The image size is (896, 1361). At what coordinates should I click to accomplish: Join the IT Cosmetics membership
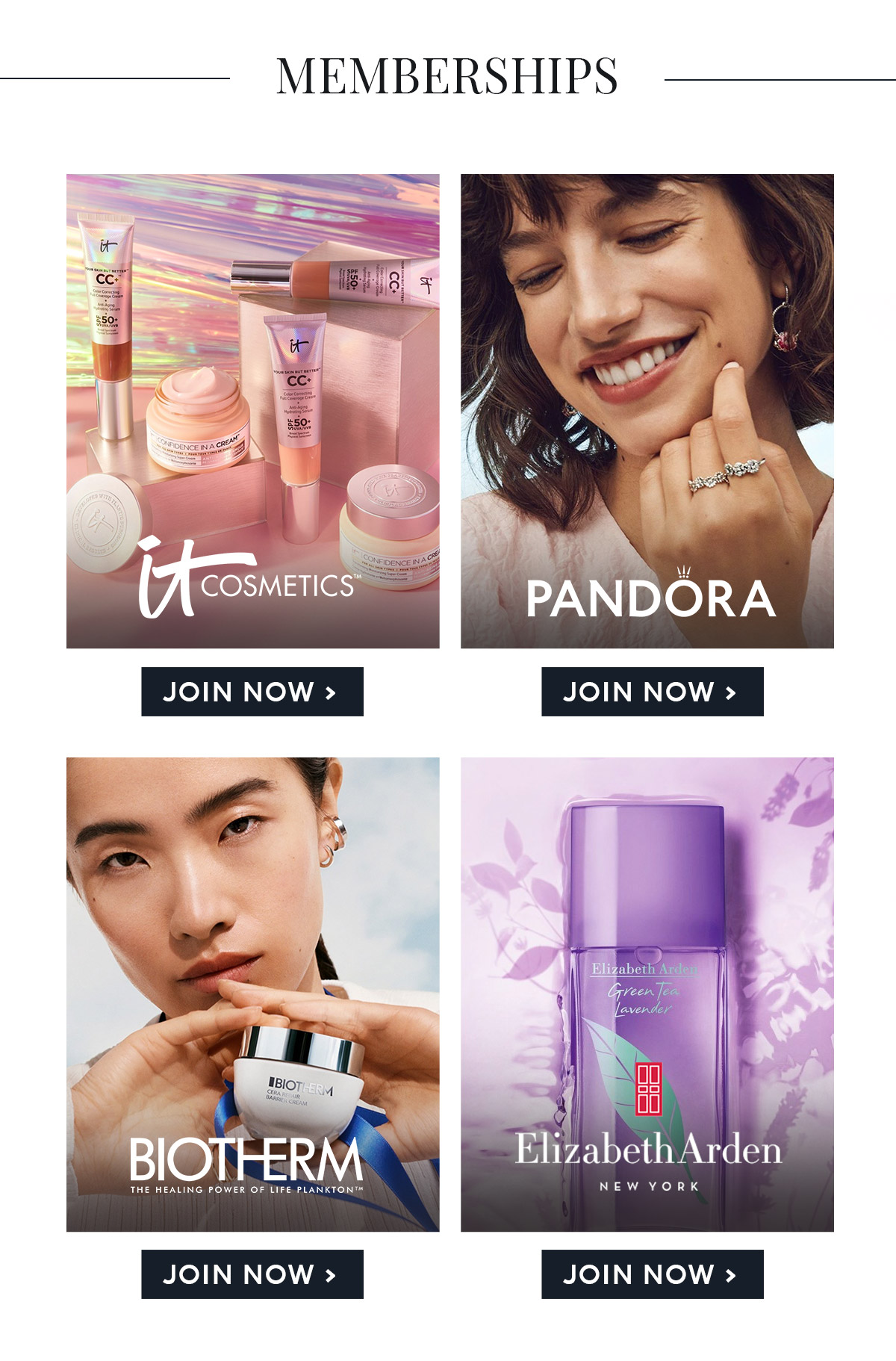(x=252, y=692)
